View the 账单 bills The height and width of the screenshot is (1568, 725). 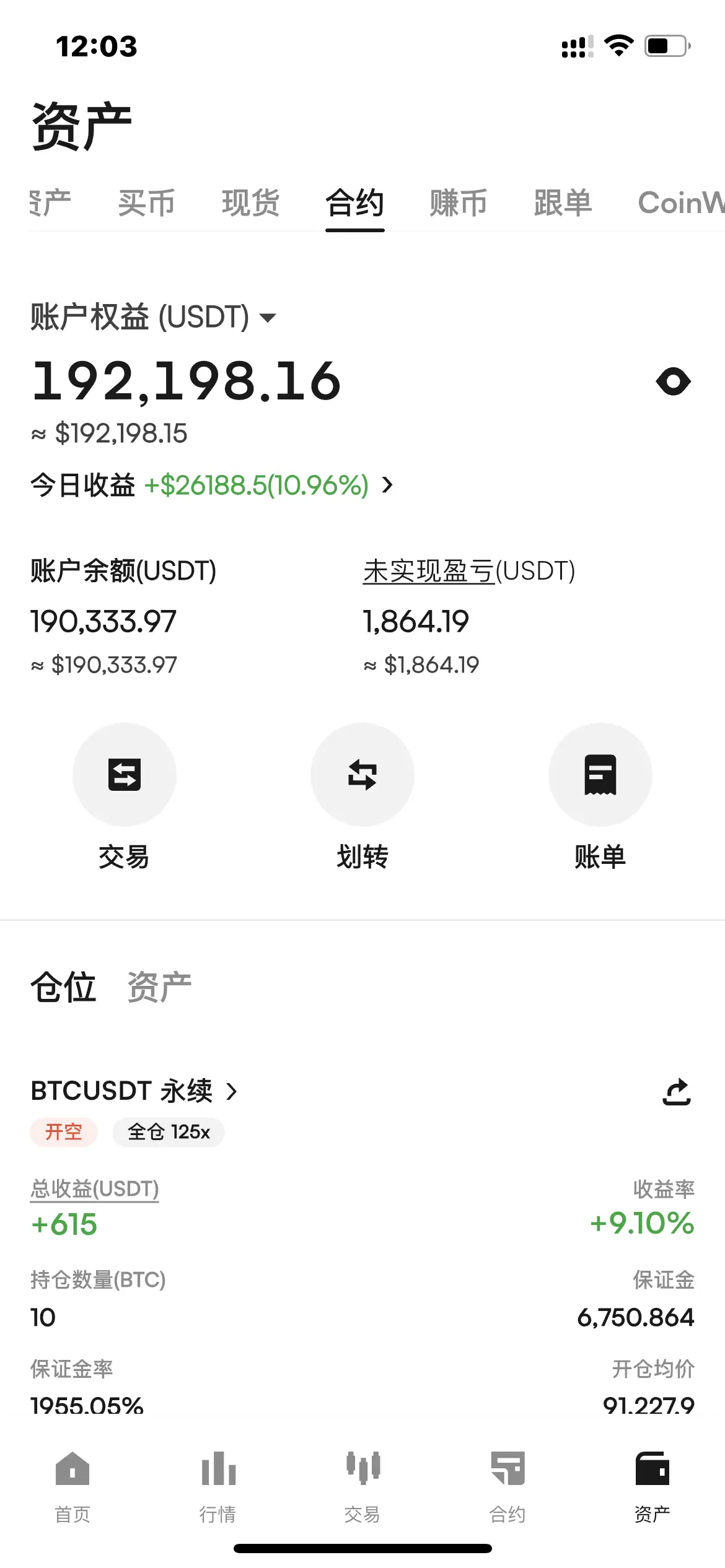click(600, 775)
